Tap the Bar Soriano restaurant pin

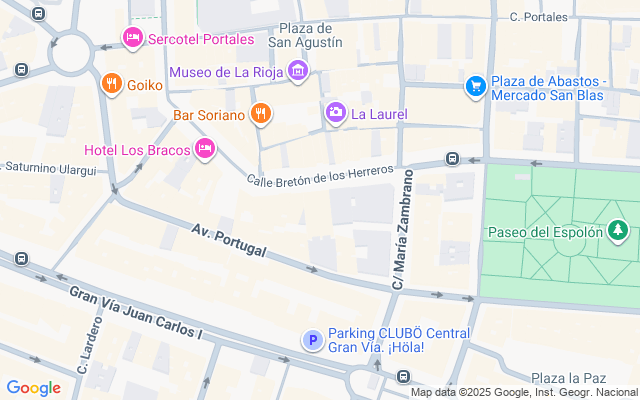pos(260,114)
